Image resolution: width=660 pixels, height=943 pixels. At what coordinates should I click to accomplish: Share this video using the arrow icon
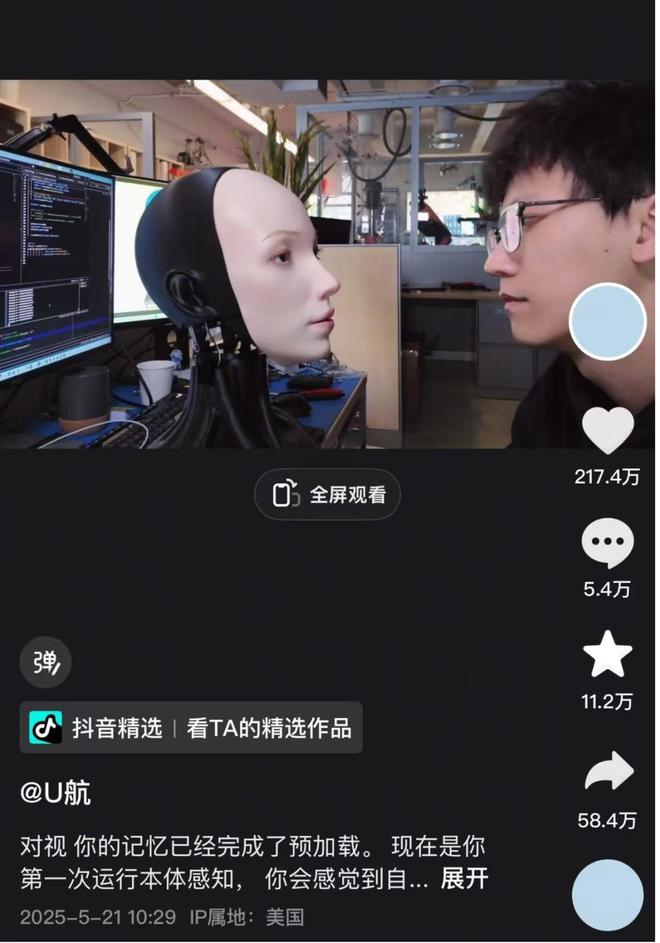point(607,772)
